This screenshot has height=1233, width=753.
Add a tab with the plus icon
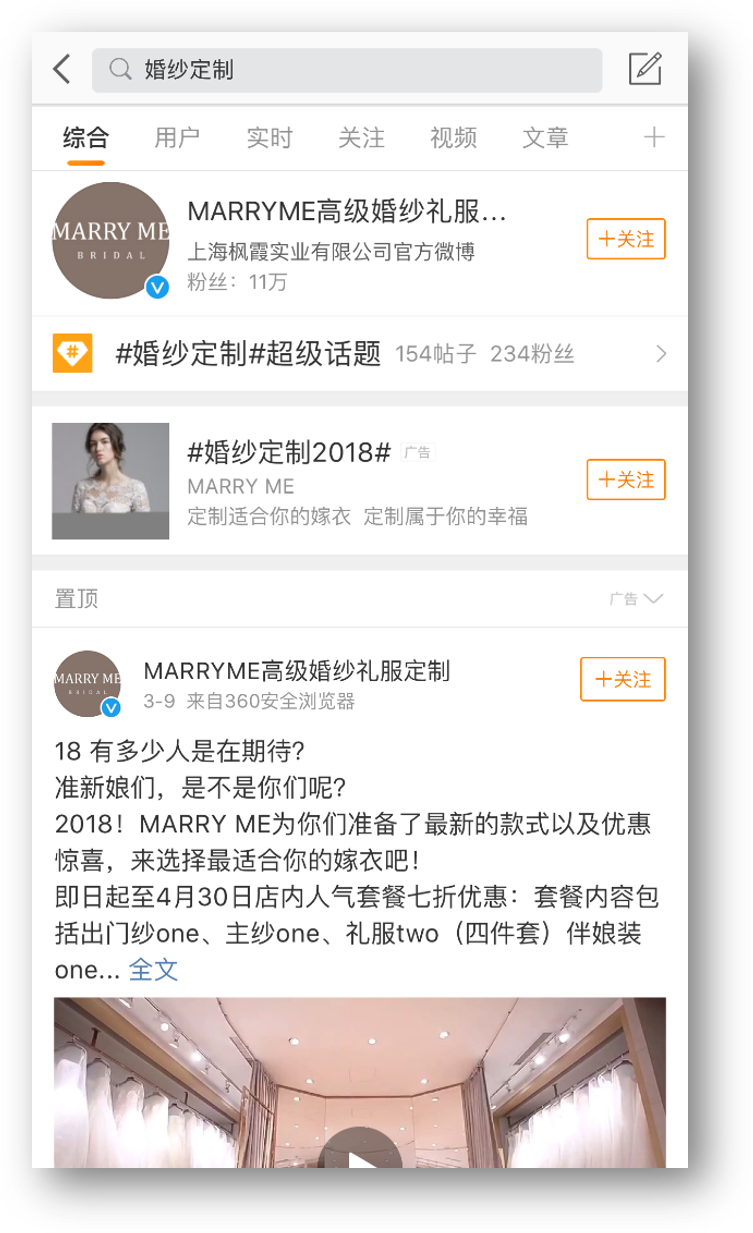point(654,137)
